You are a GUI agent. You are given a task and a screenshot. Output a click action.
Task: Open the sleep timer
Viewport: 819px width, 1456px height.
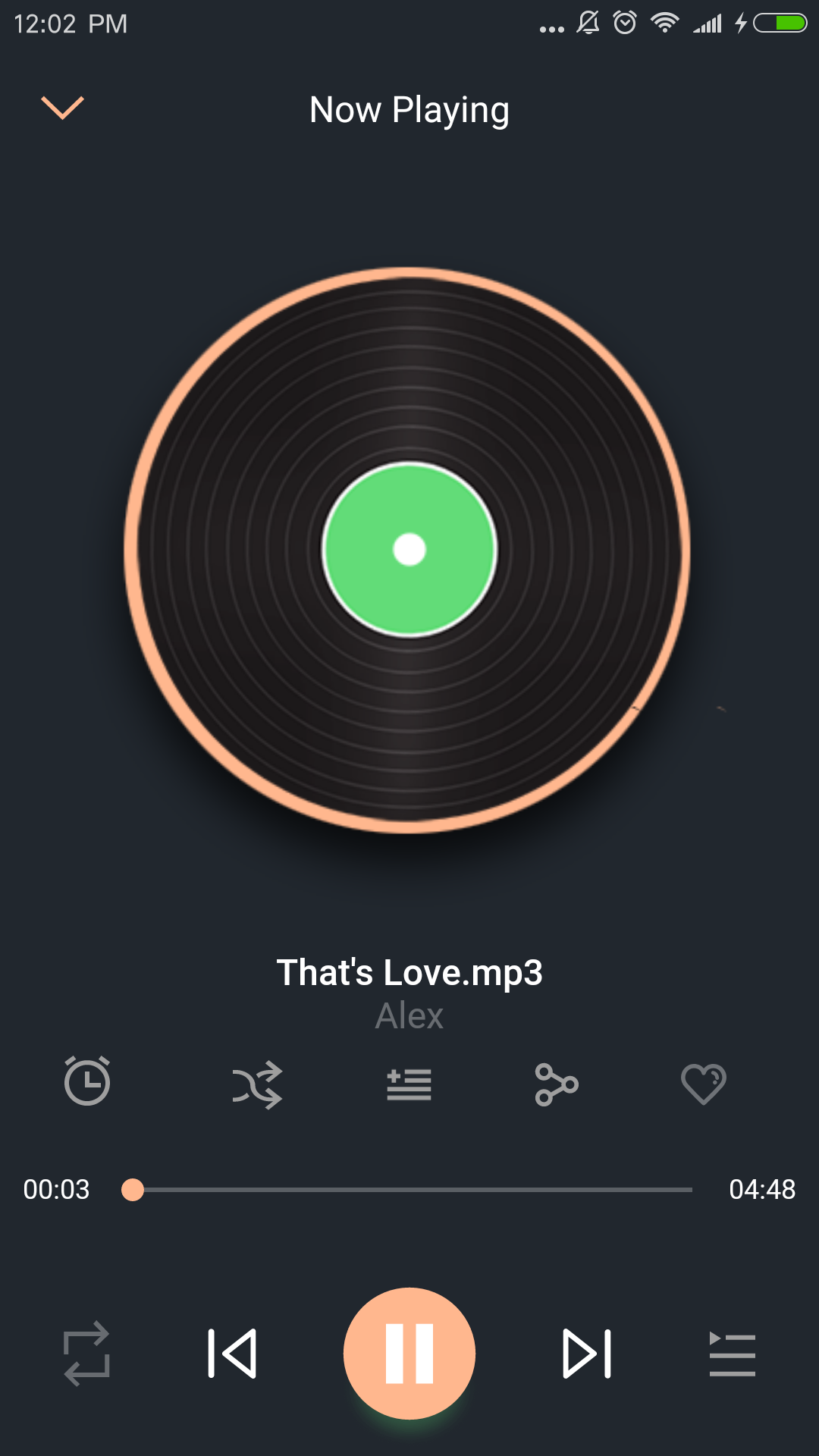click(x=86, y=1084)
